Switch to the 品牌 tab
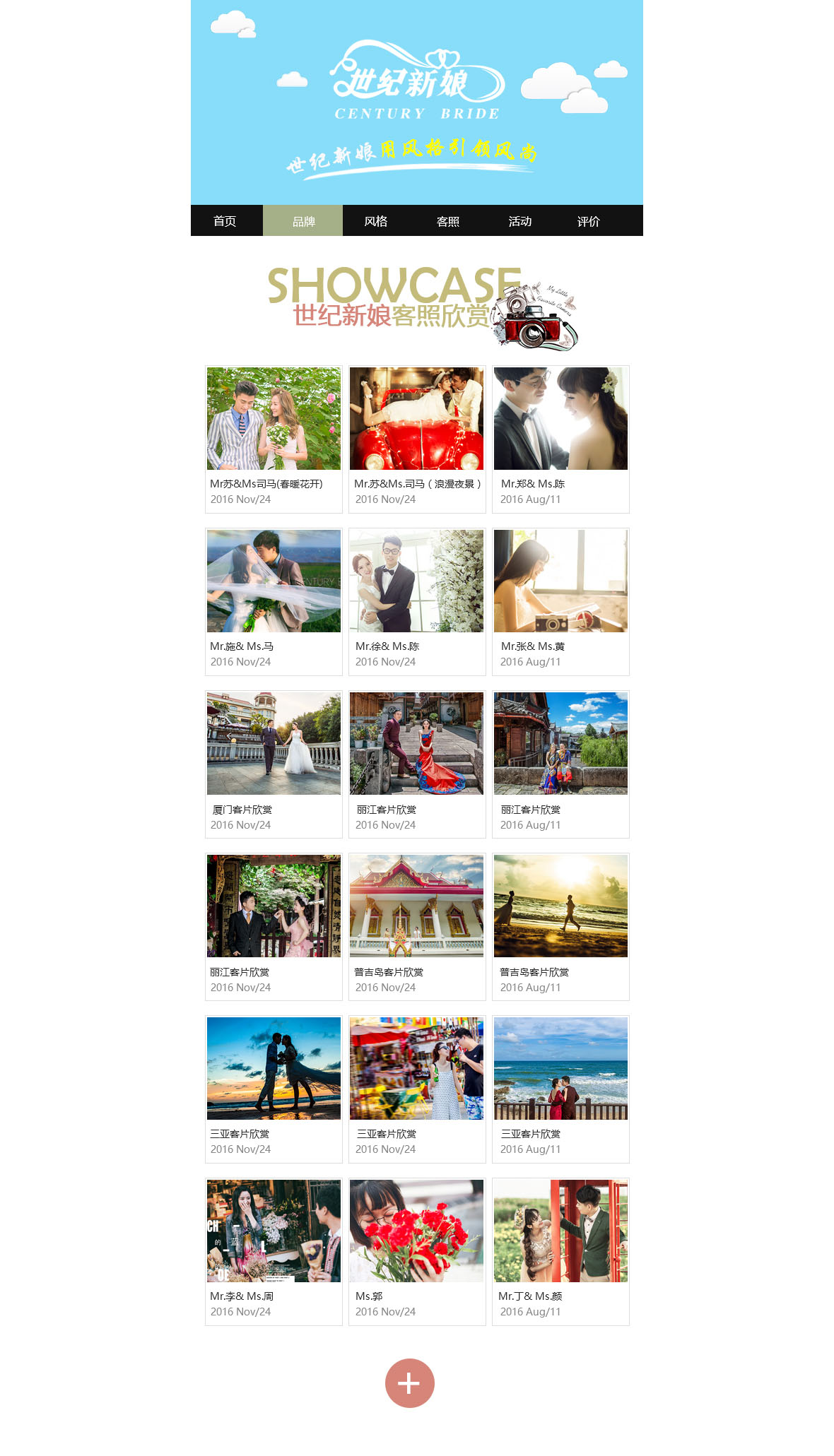This screenshot has height=1456, width=834. point(303,221)
